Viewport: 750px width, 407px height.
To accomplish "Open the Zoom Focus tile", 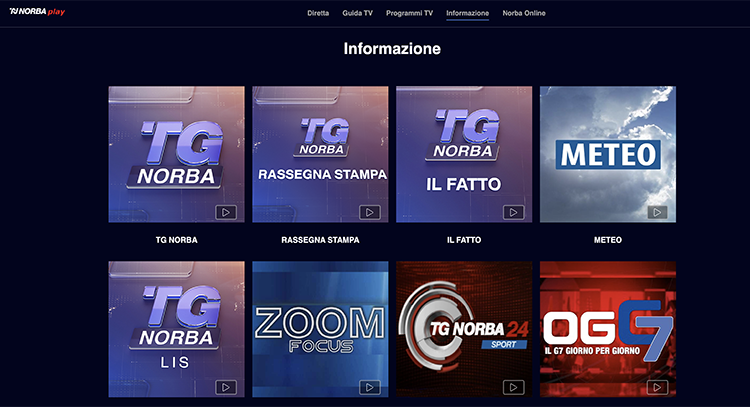I will 320,329.
